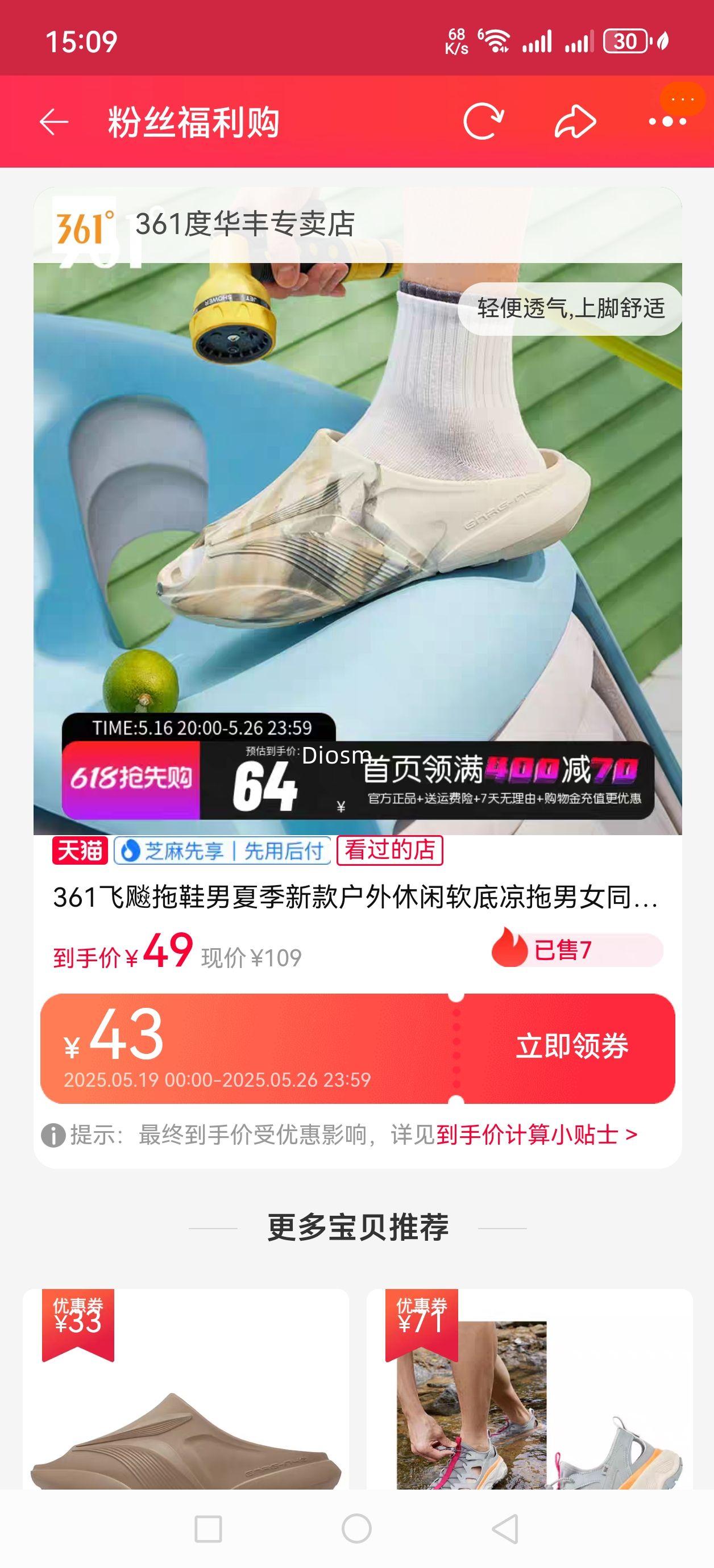714x1568 pixels.
Task: Tap 立即领券 to claim ¥43 coupon
Action: point(571,1046)
